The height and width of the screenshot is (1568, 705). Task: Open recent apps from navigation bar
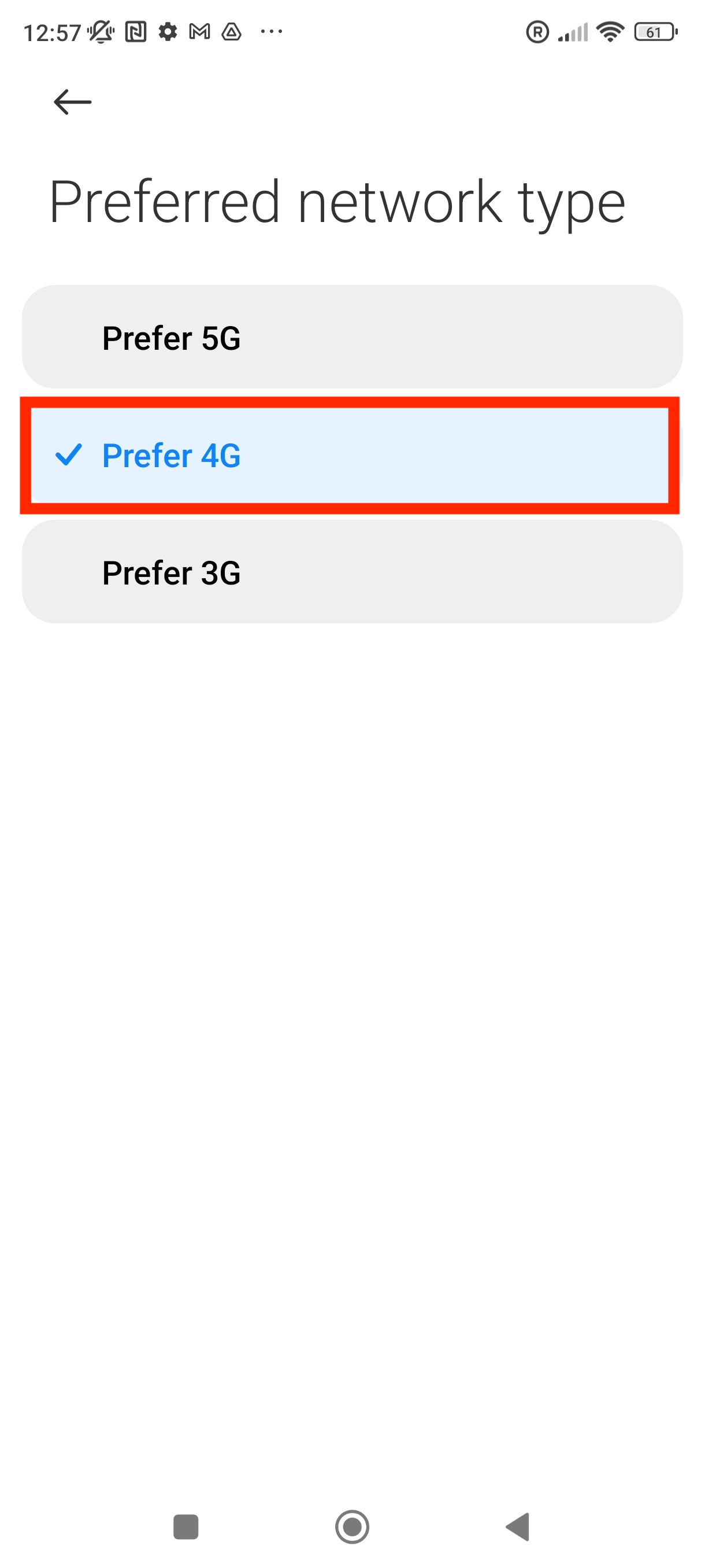click(x=185, y=1526)
